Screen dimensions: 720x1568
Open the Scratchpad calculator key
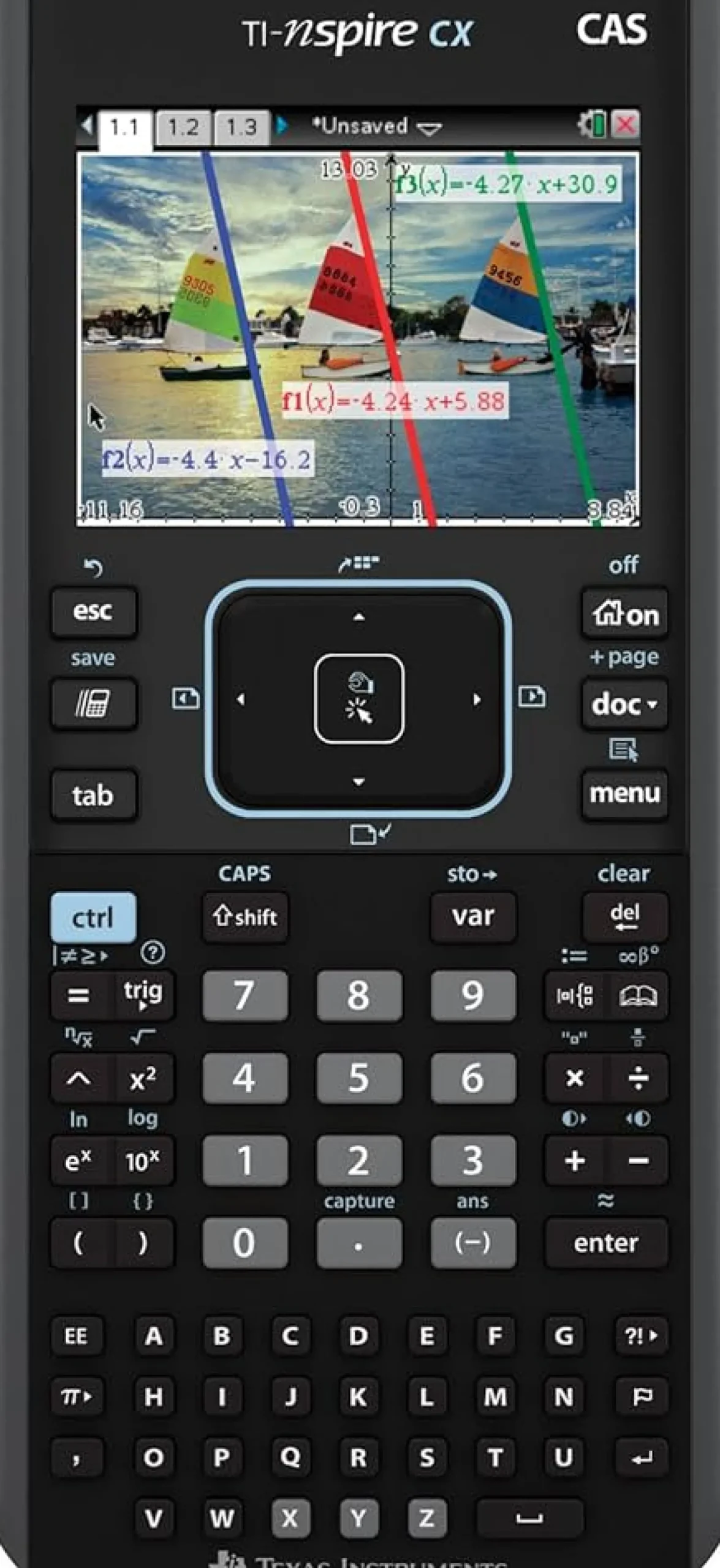pos(93,704)
